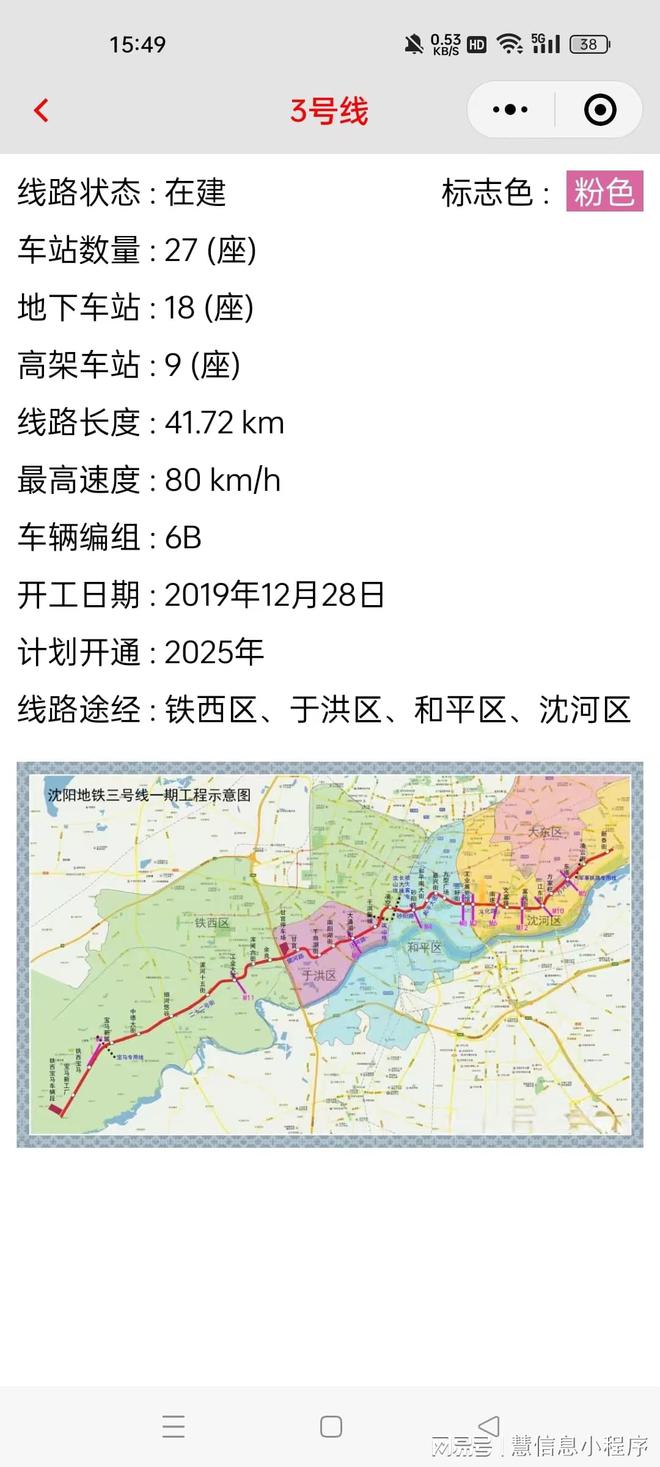Close the mini program with the circle button

click(600, 110)
